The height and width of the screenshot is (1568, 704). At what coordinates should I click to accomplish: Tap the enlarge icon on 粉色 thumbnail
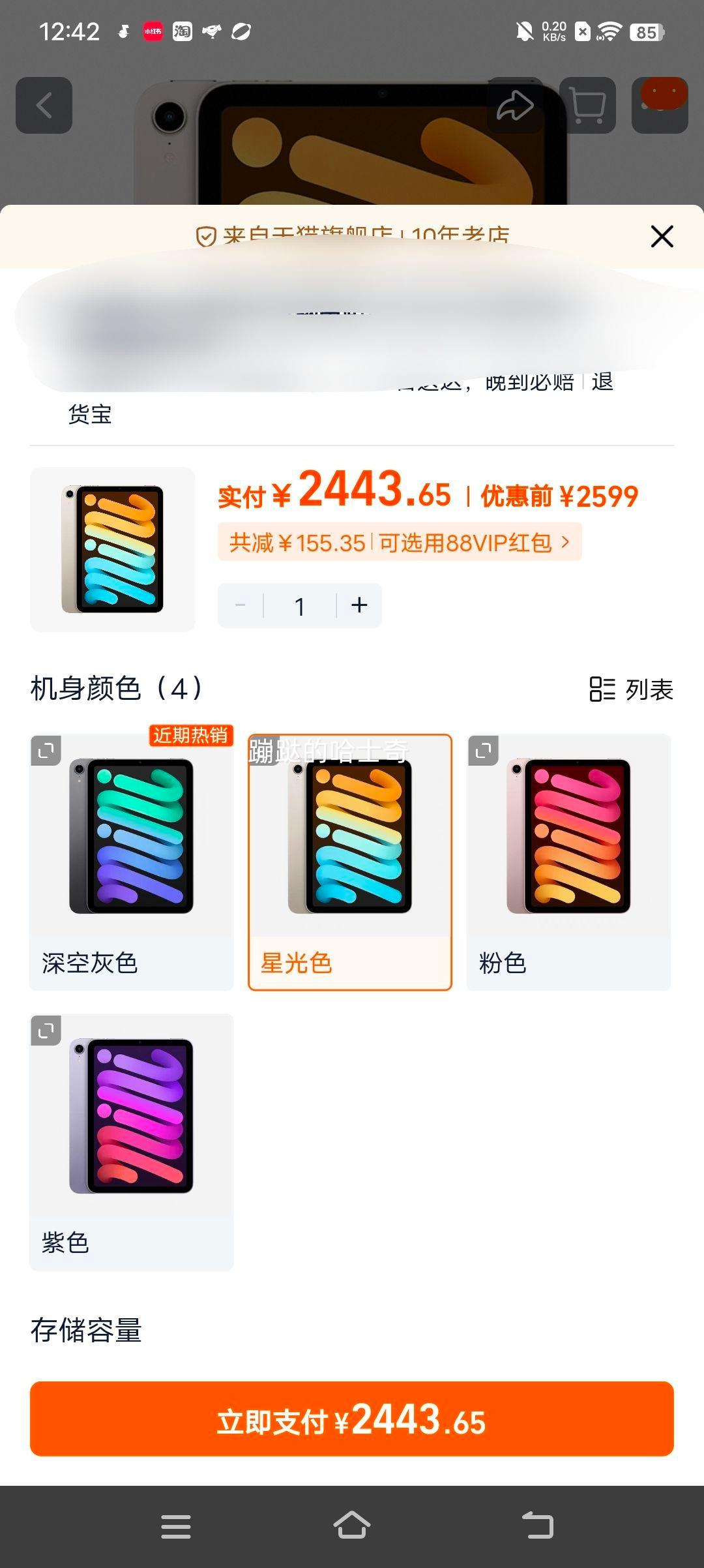[x=482, y=751]
